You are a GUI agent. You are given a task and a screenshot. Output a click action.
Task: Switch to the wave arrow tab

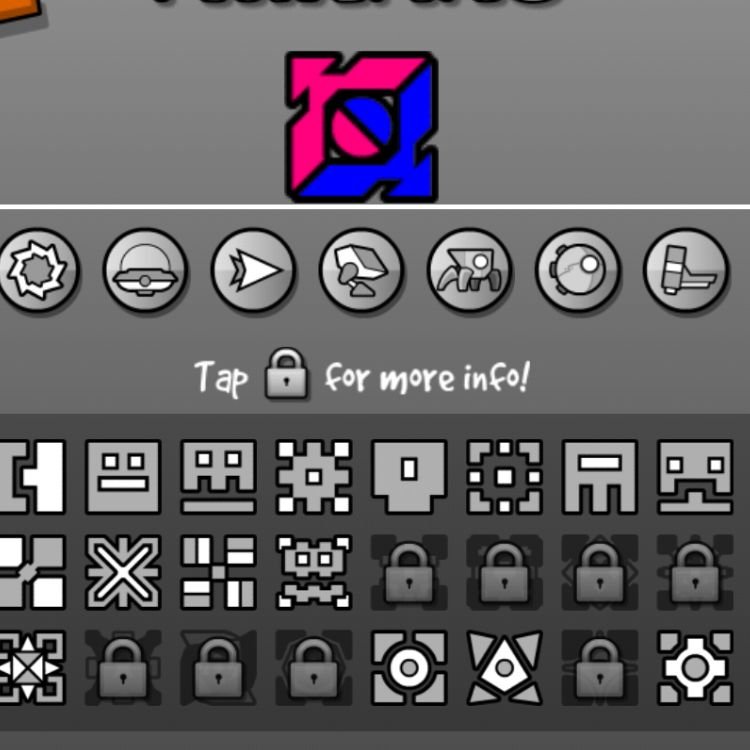point(253,271)
